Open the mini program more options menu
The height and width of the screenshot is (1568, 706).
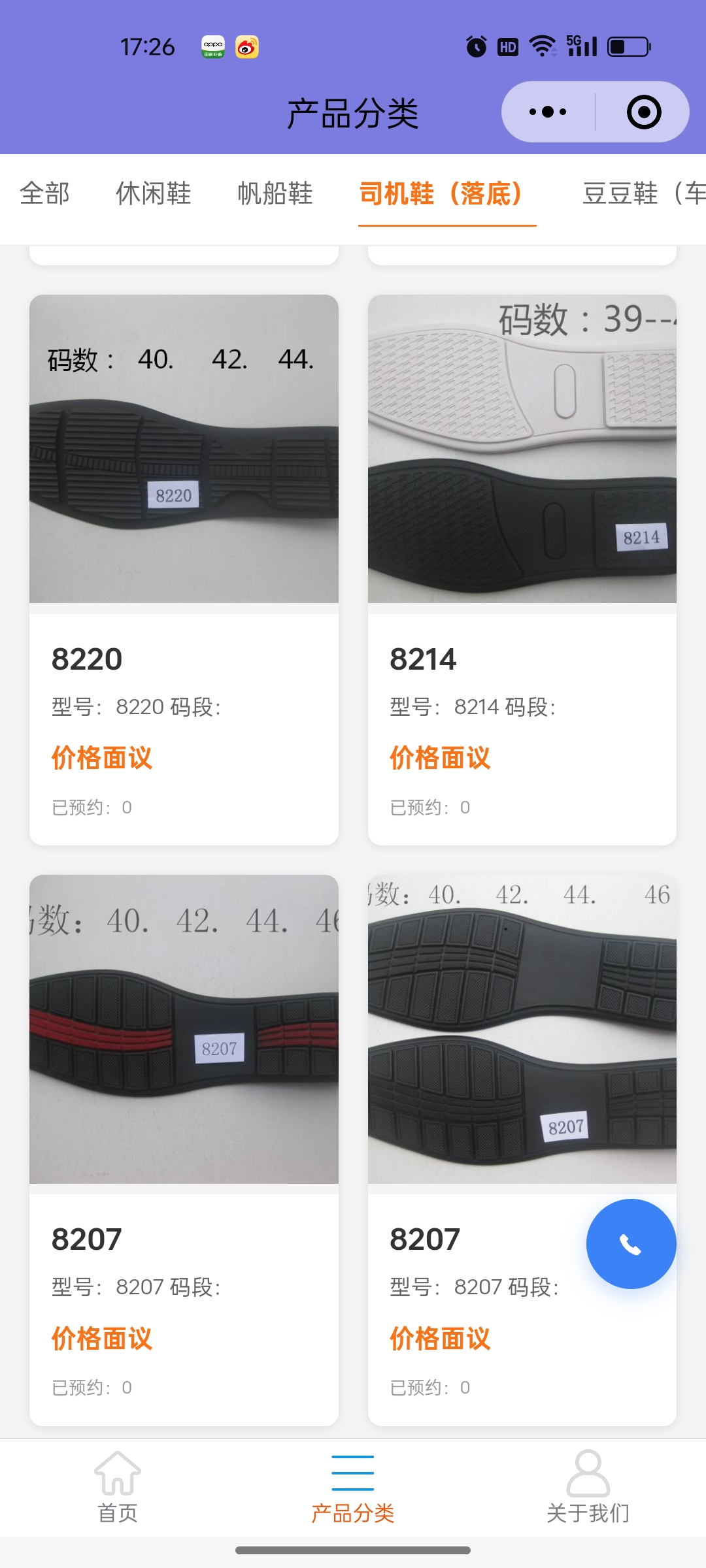(548, 112)
